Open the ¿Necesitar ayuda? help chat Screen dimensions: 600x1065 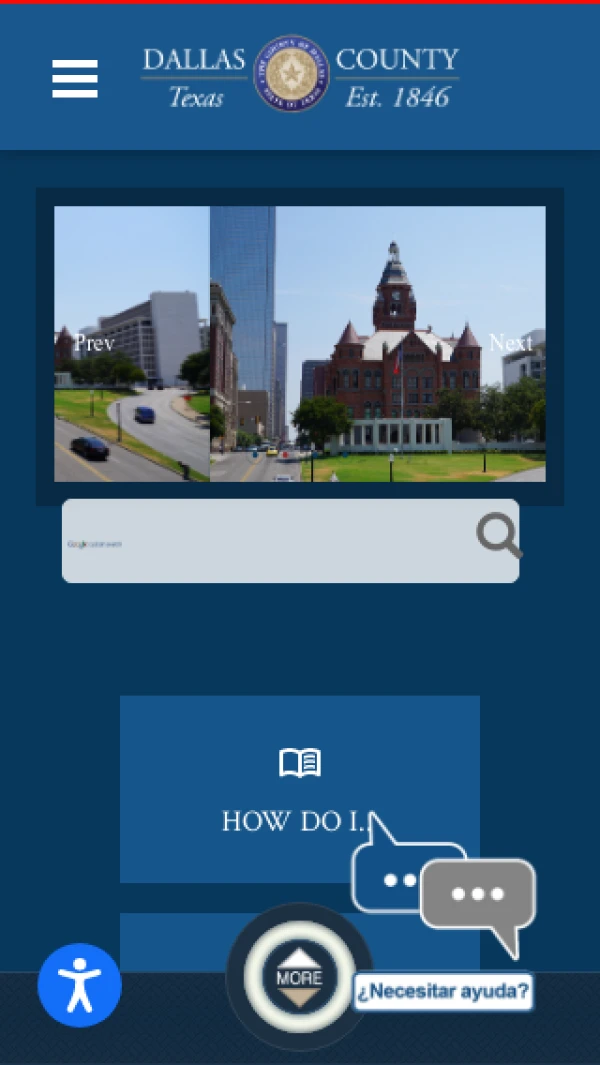coord(443,992)
